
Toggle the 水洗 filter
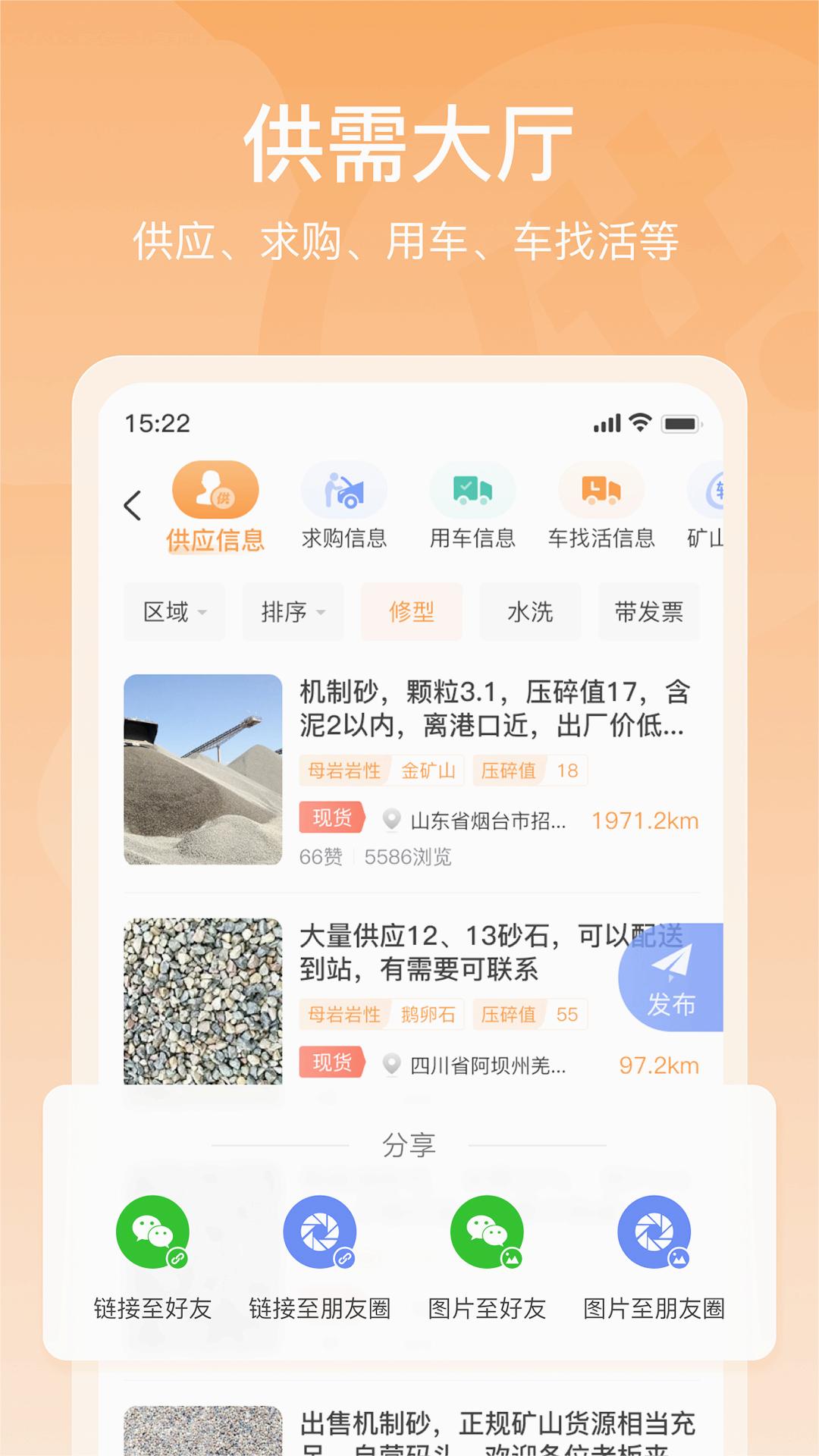click(530, 611)
